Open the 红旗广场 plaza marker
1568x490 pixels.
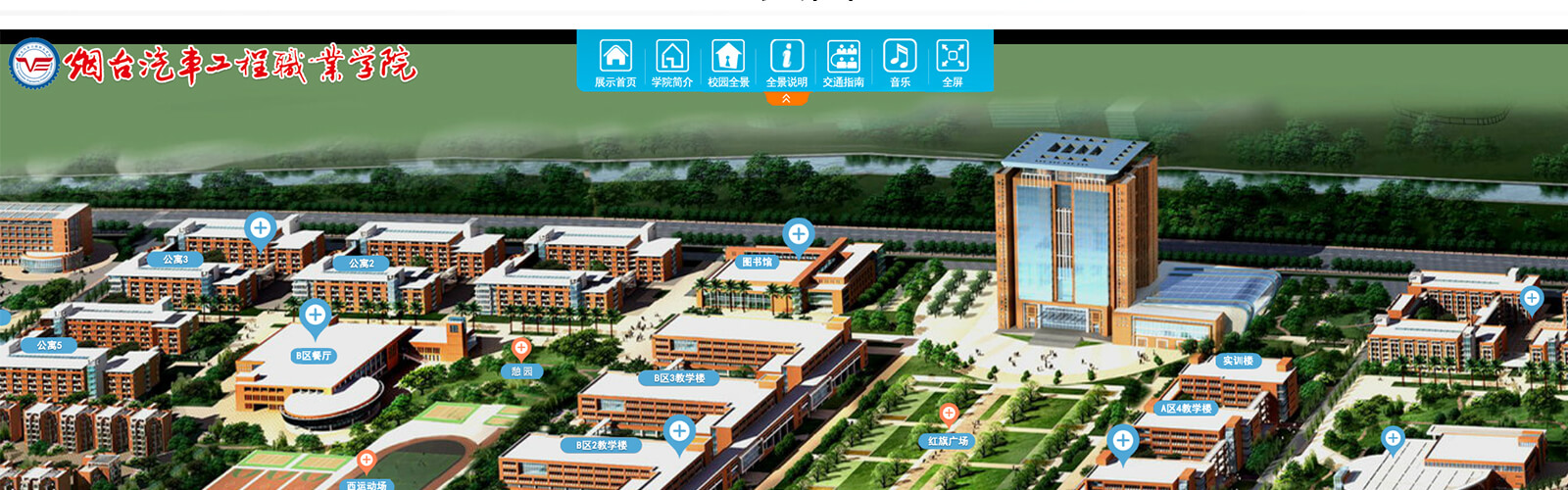(949, 414)
